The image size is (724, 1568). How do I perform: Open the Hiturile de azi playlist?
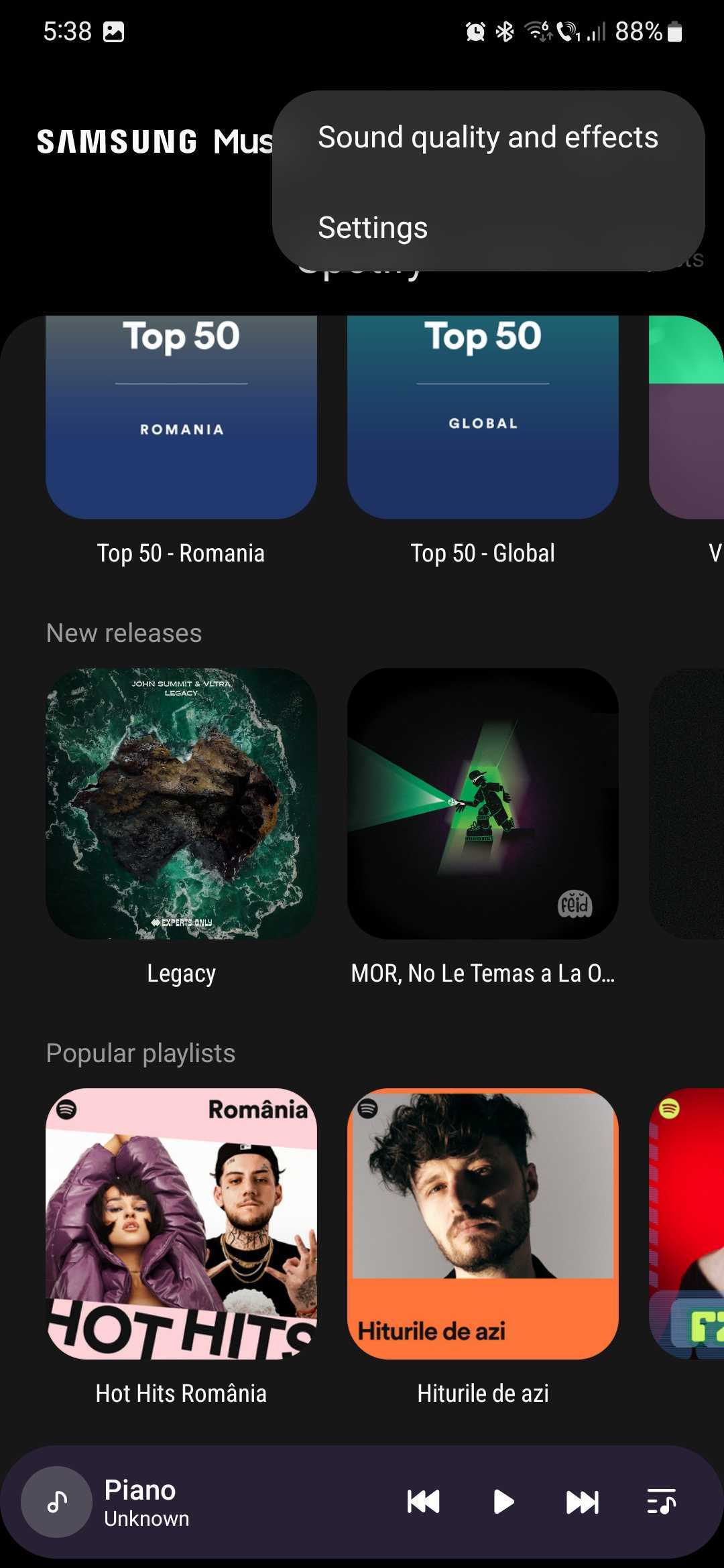pos(483,1223)
